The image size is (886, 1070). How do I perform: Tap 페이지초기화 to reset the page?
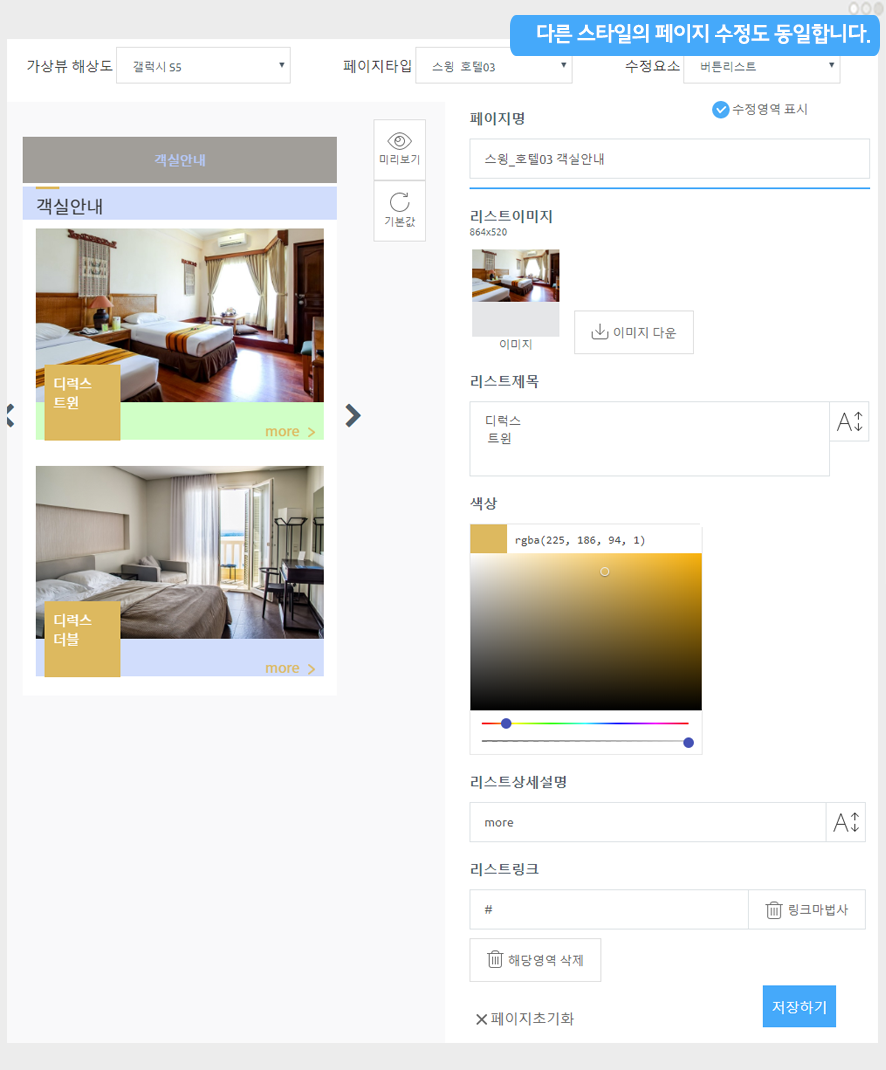[524, 1019]
